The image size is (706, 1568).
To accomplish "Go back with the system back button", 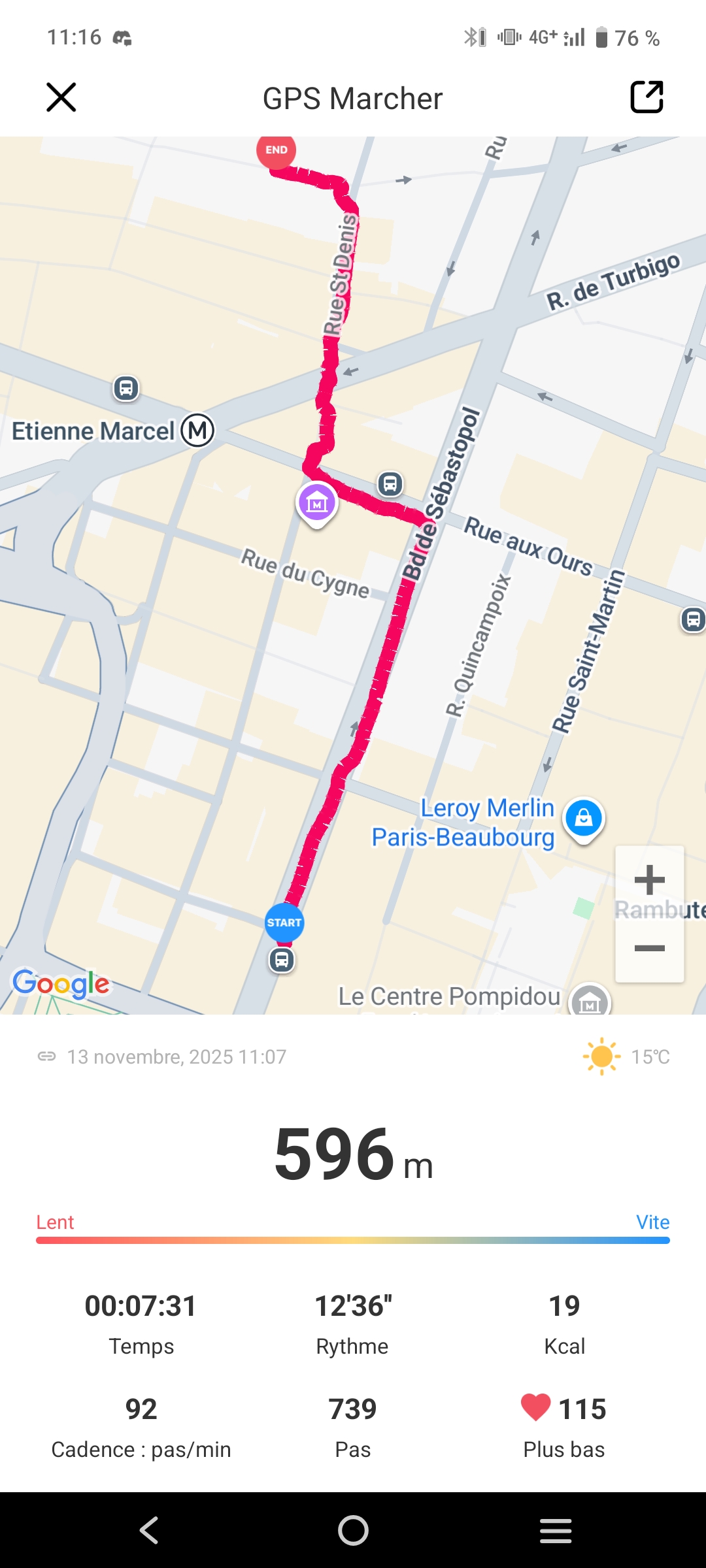I will (149, 1530).
